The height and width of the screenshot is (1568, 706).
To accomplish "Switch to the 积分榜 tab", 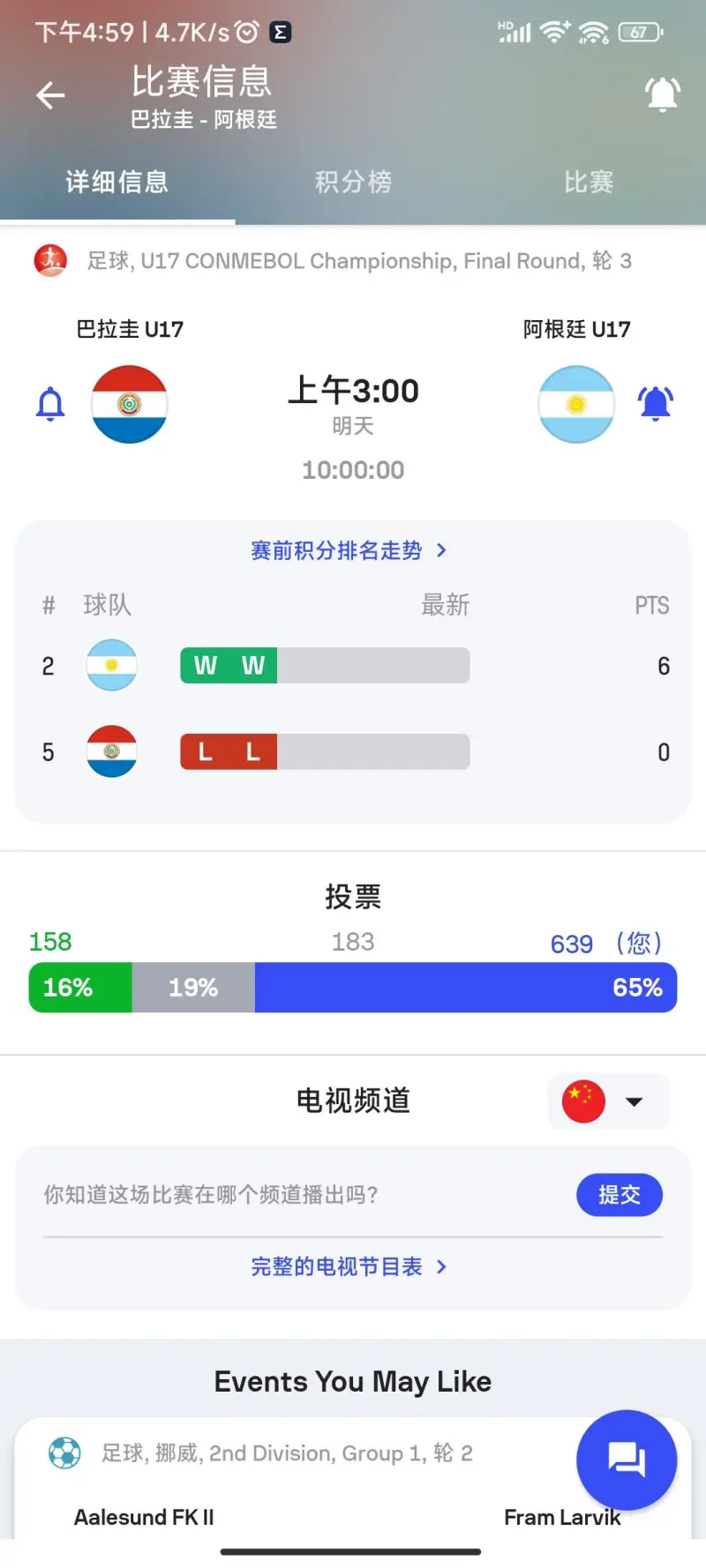I will (353, 182).
